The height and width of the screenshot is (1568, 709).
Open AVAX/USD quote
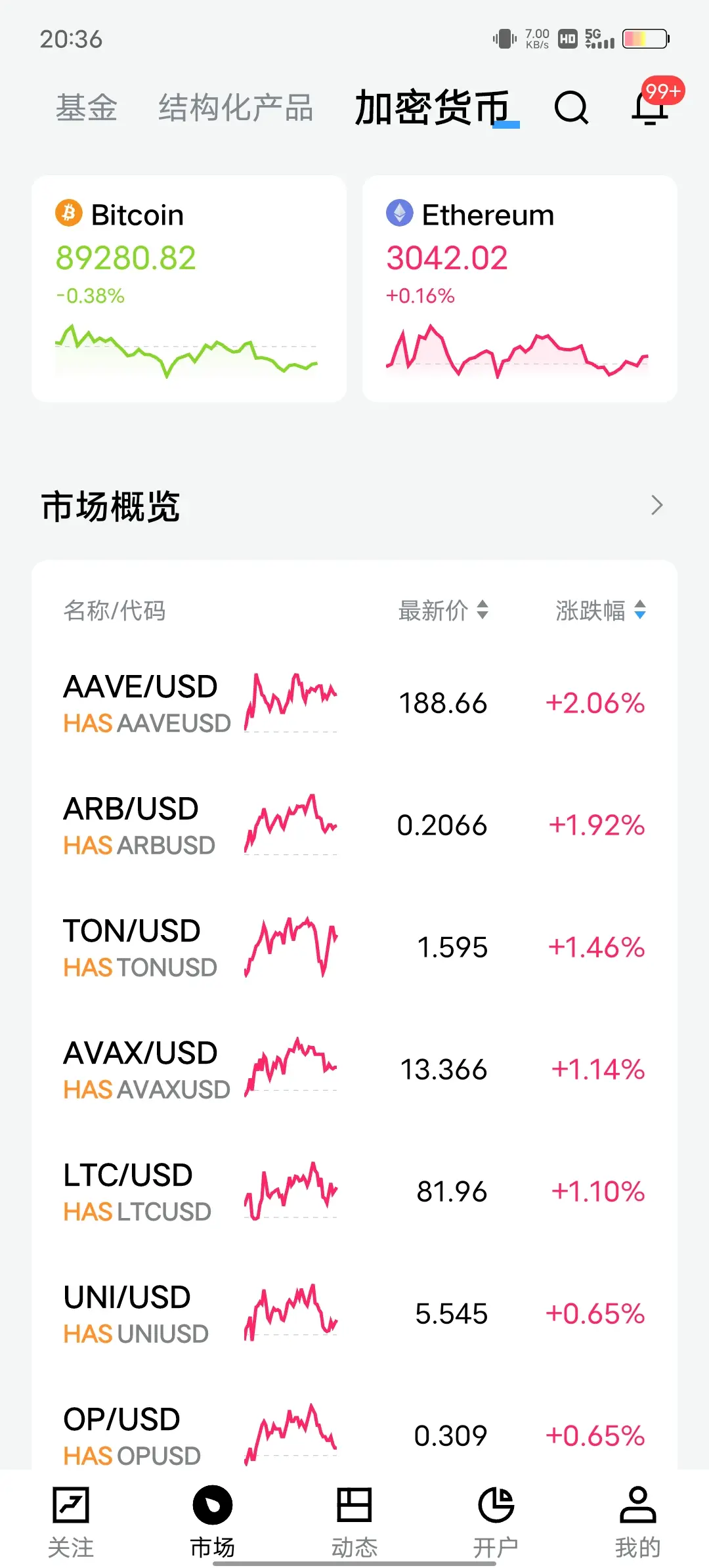pyautogui.click(x=354, y=1070)
